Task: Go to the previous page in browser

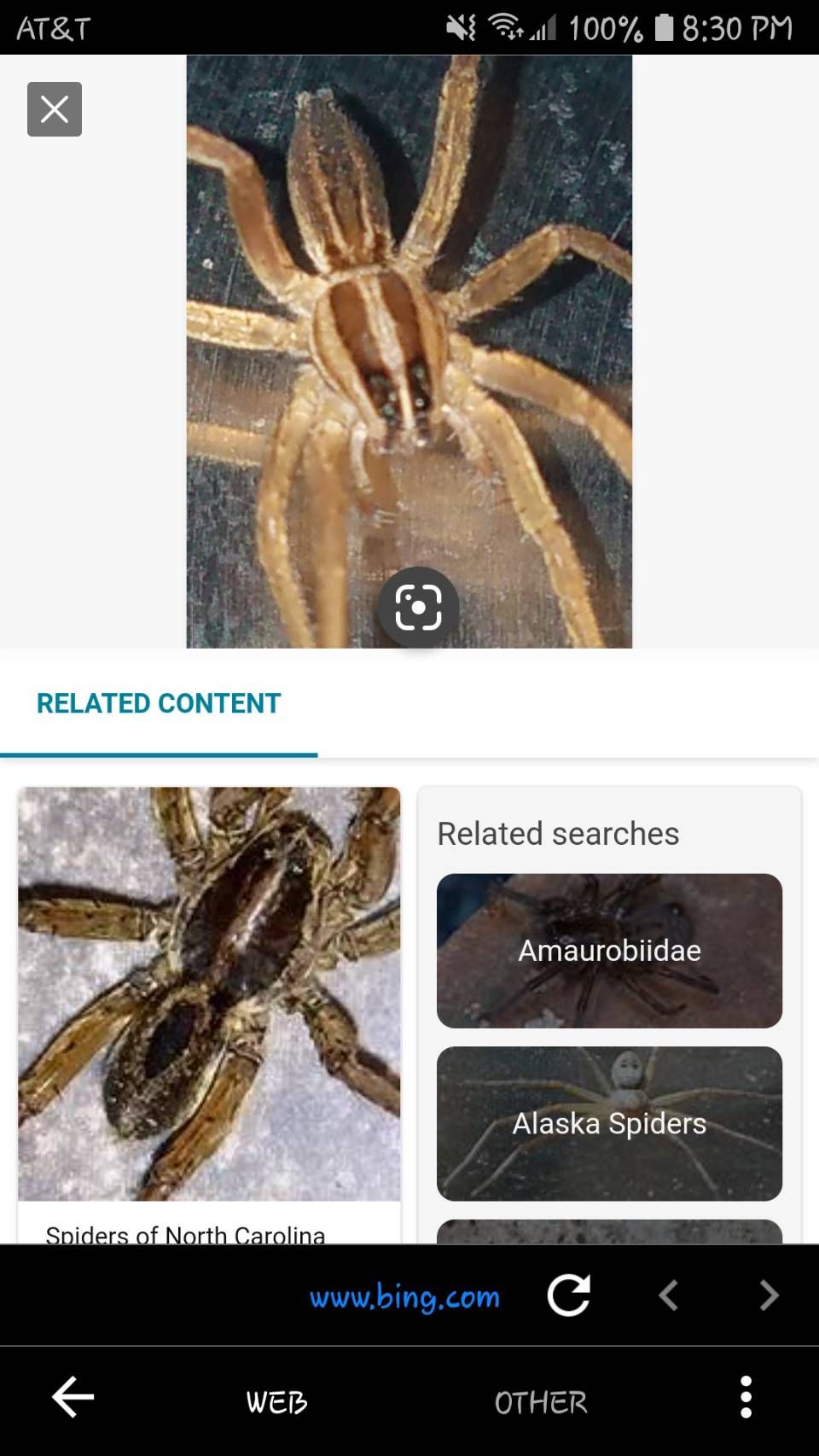Action: coord(669,1296)
